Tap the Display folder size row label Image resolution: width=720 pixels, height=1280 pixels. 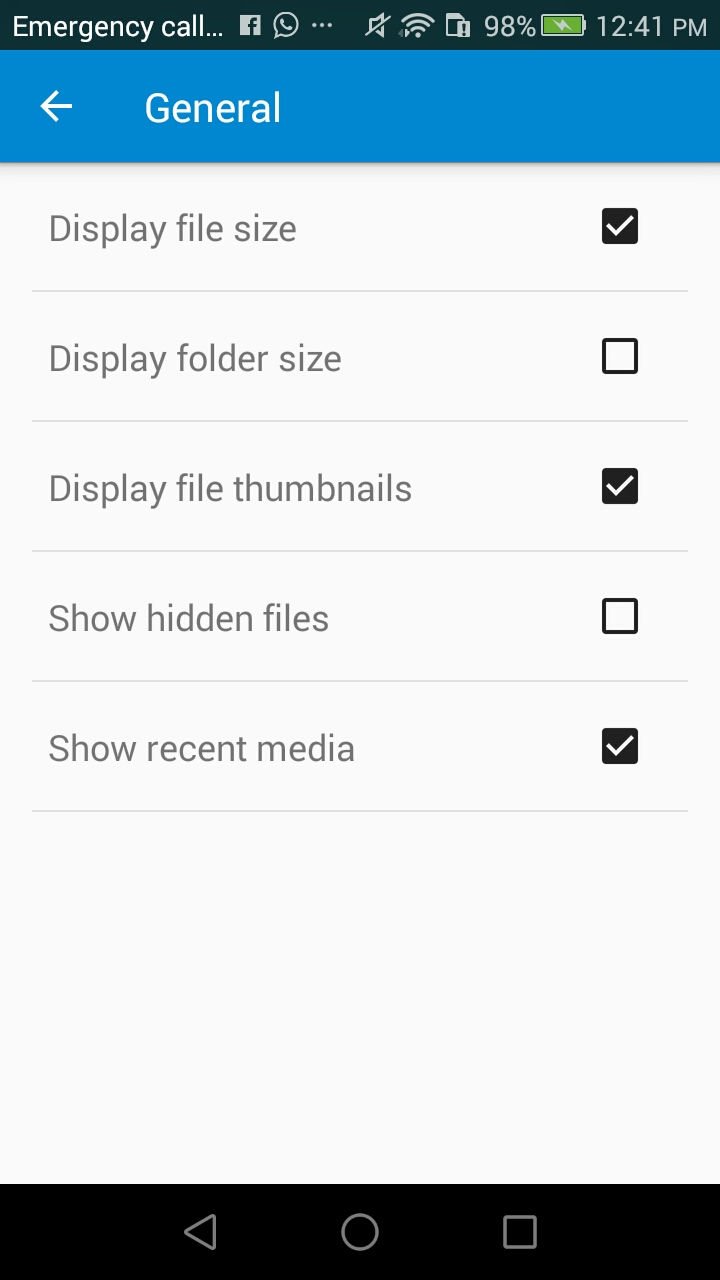194,357
